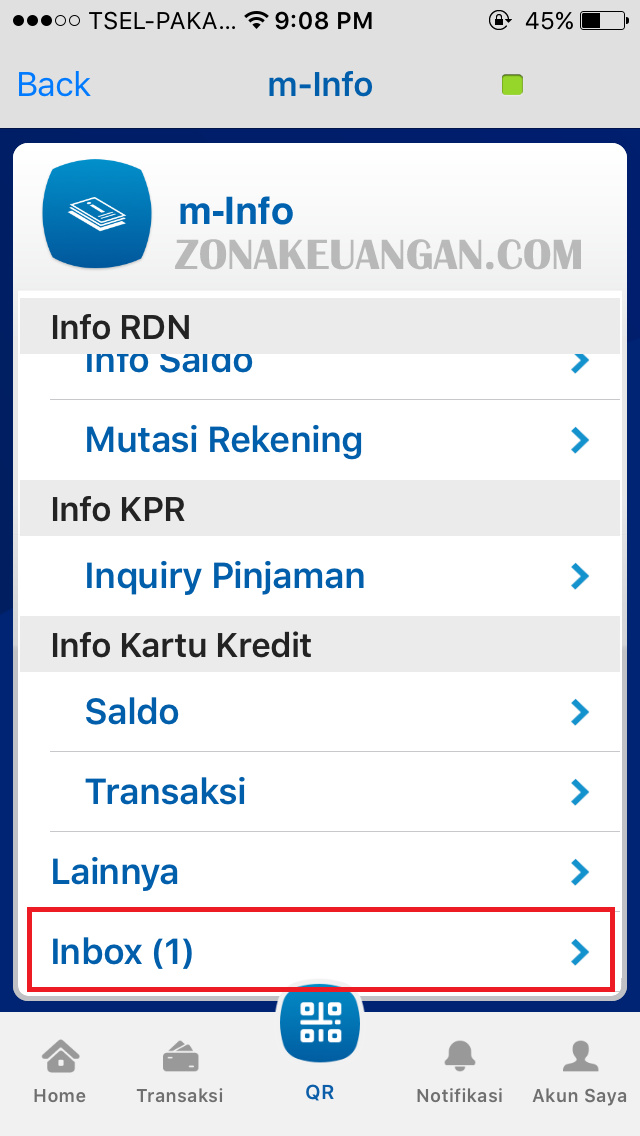Switch to the Home tab

point(59,1071)
